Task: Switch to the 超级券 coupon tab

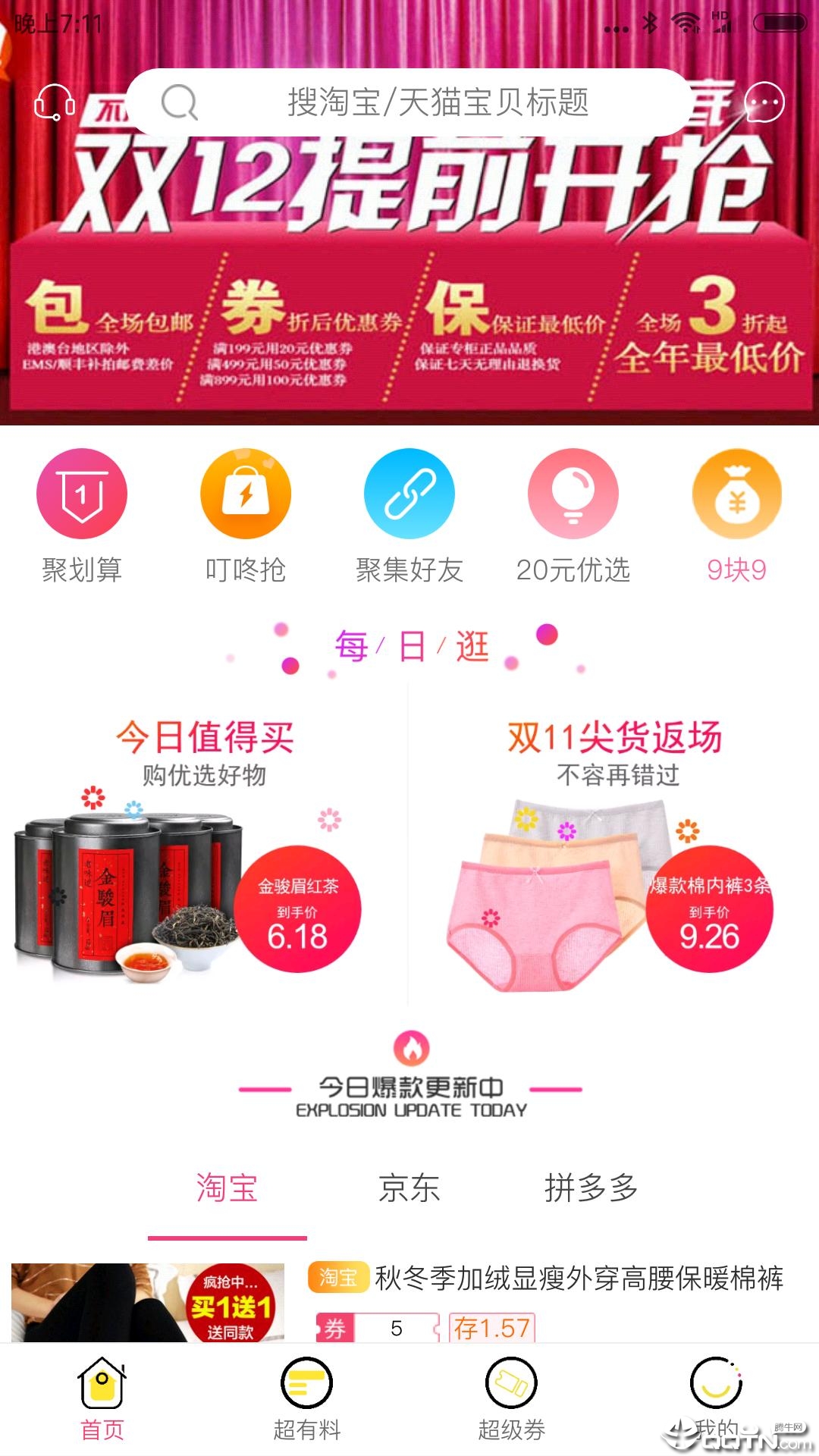Action: pyautogui.click(x=512, y=1400)
